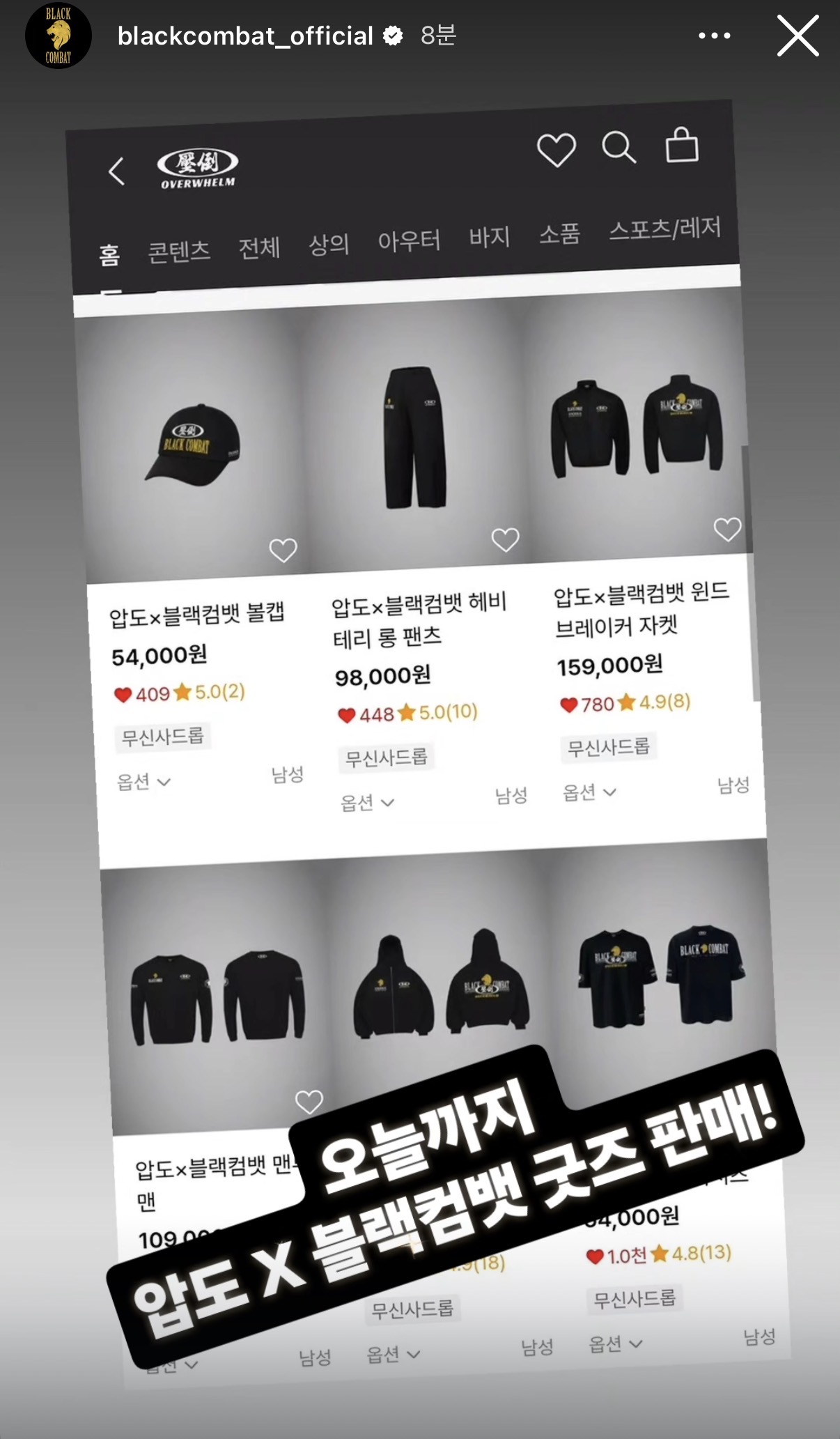Open the blackcombat_official profile picture
840x1439 pixels.
click(x=59, y=36)
